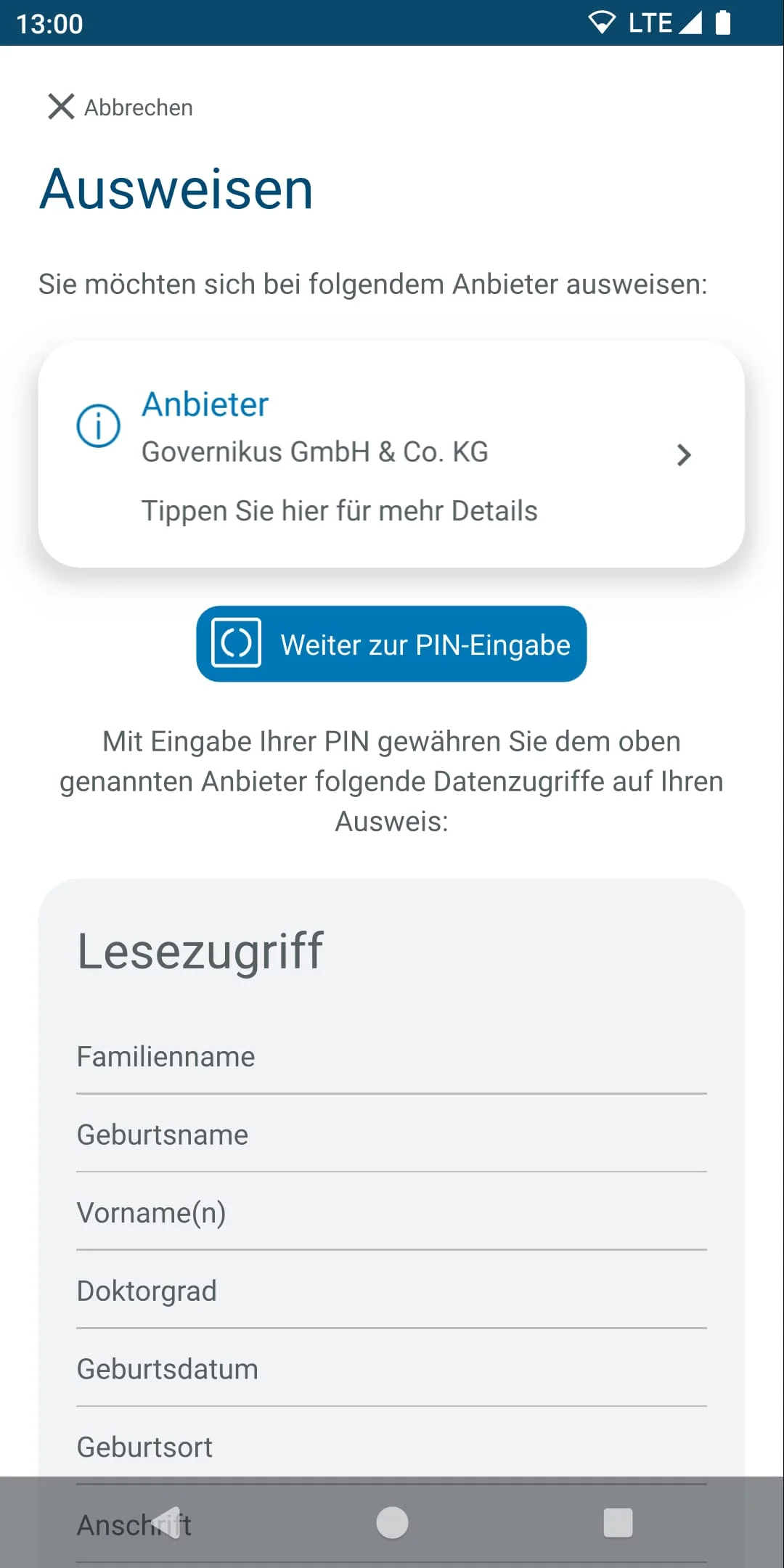Select the Familienname entry under Lesezugriff

click(x=166, y=1056)
